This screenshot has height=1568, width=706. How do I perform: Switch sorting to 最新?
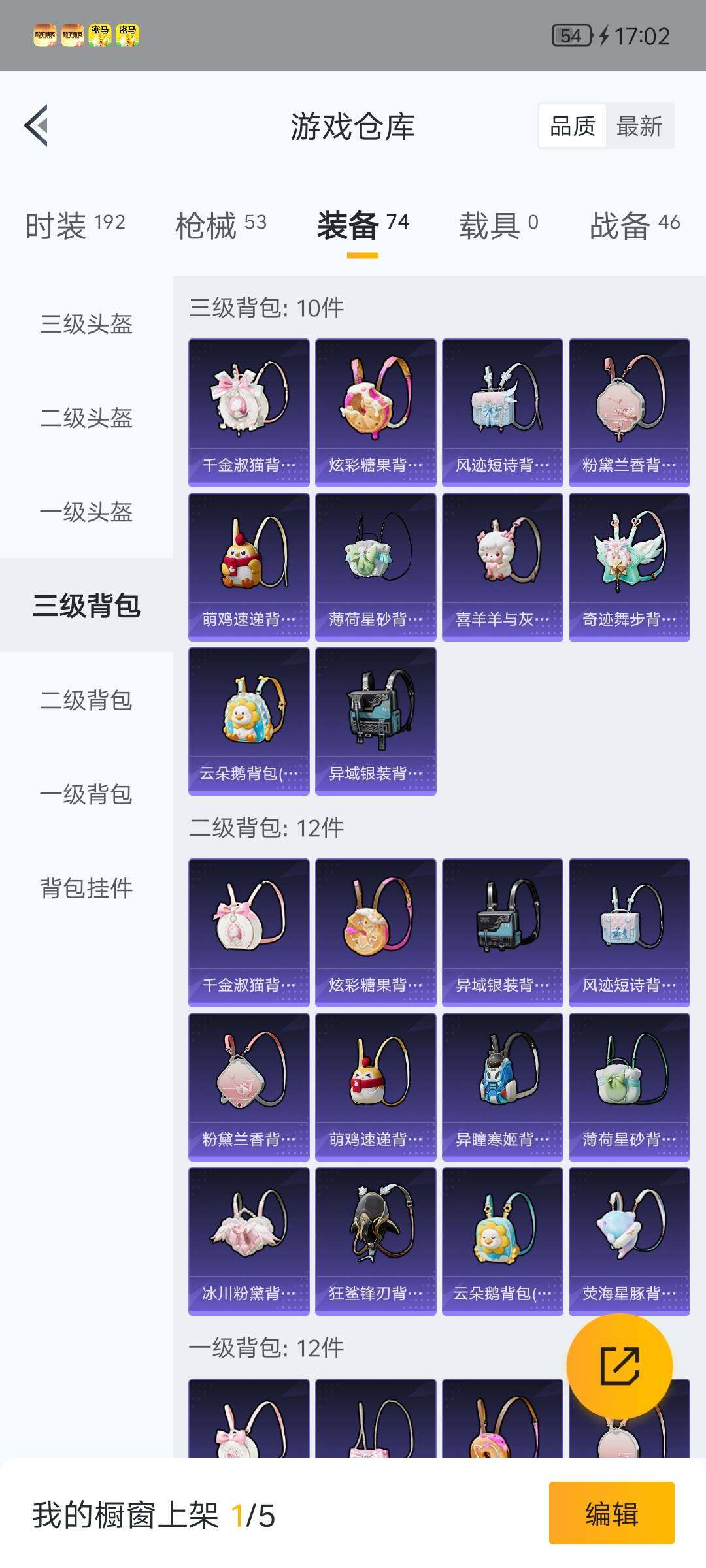639,126
